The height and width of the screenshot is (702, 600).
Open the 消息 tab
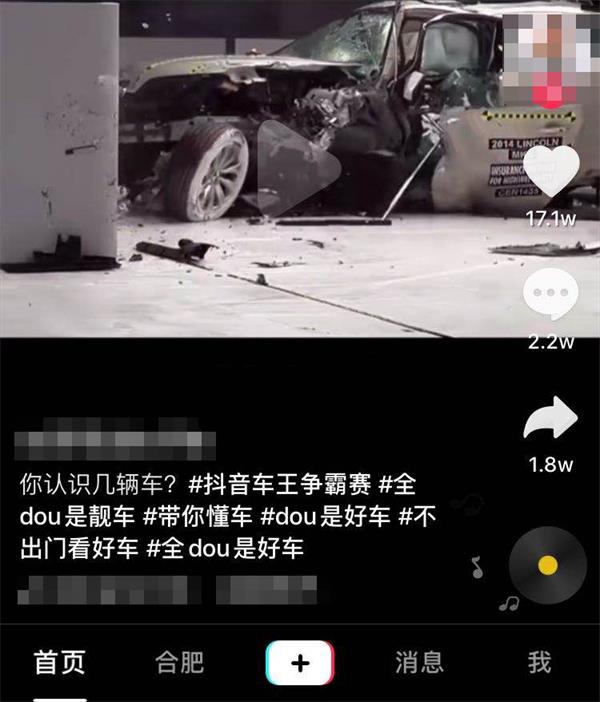pos(419,662)
